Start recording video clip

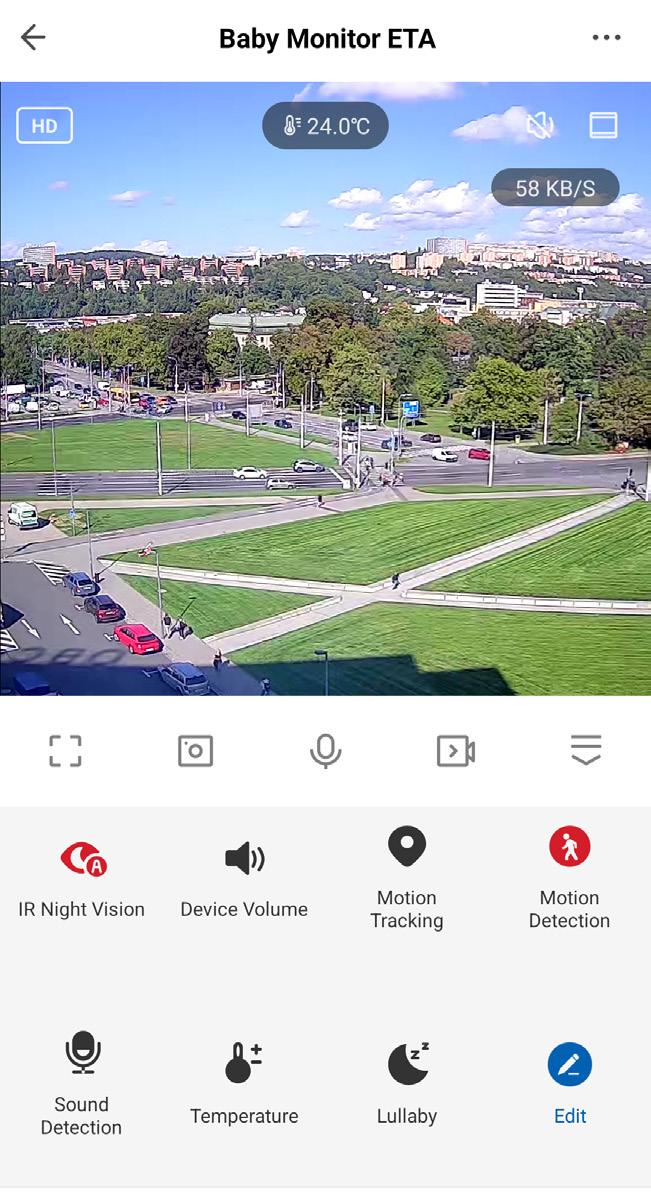tap(456, 750)
